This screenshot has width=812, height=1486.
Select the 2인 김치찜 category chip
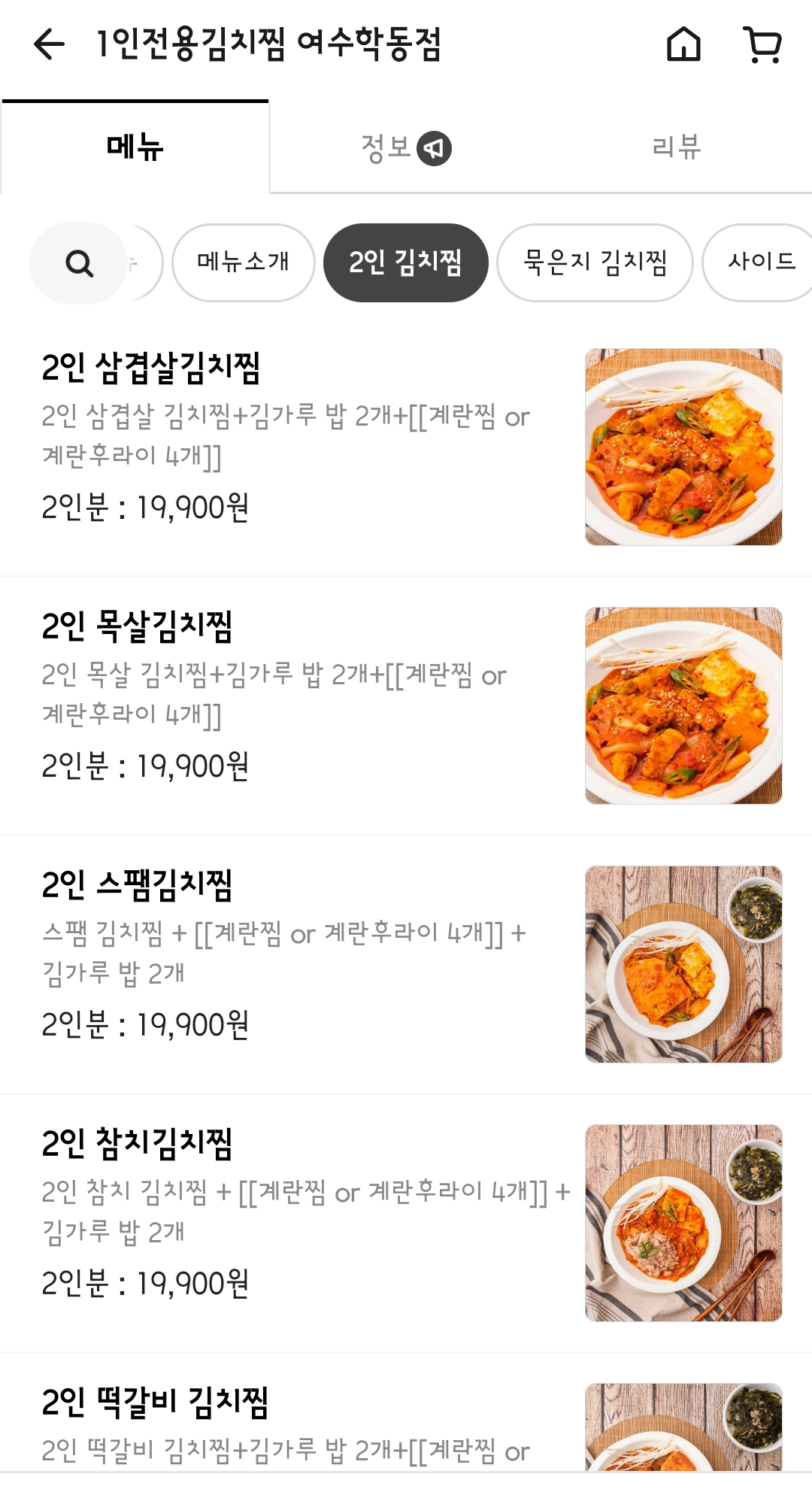coord(405,262)
